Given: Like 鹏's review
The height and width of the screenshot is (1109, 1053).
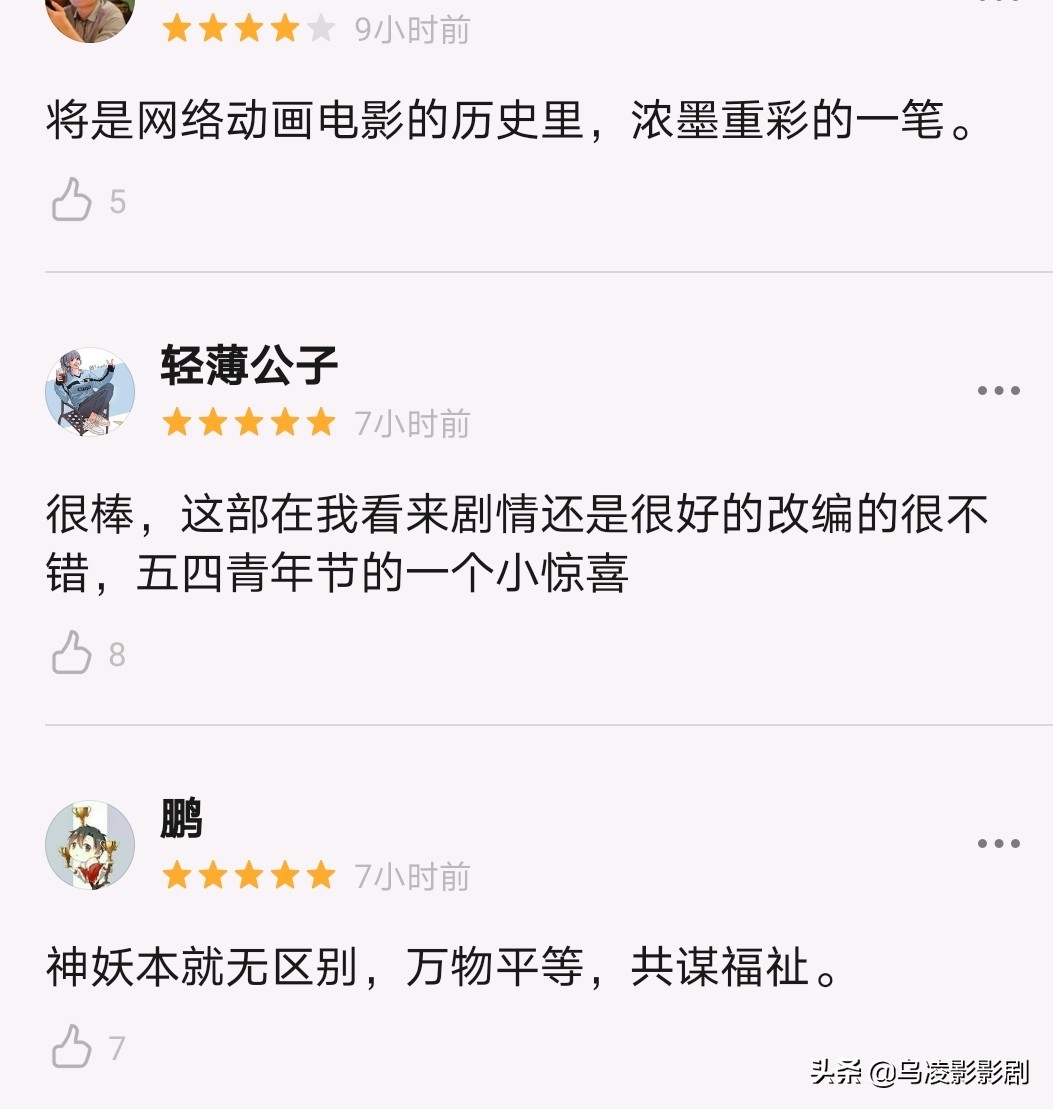Looking at the screenshot, I should click(x=72, y=1046).
